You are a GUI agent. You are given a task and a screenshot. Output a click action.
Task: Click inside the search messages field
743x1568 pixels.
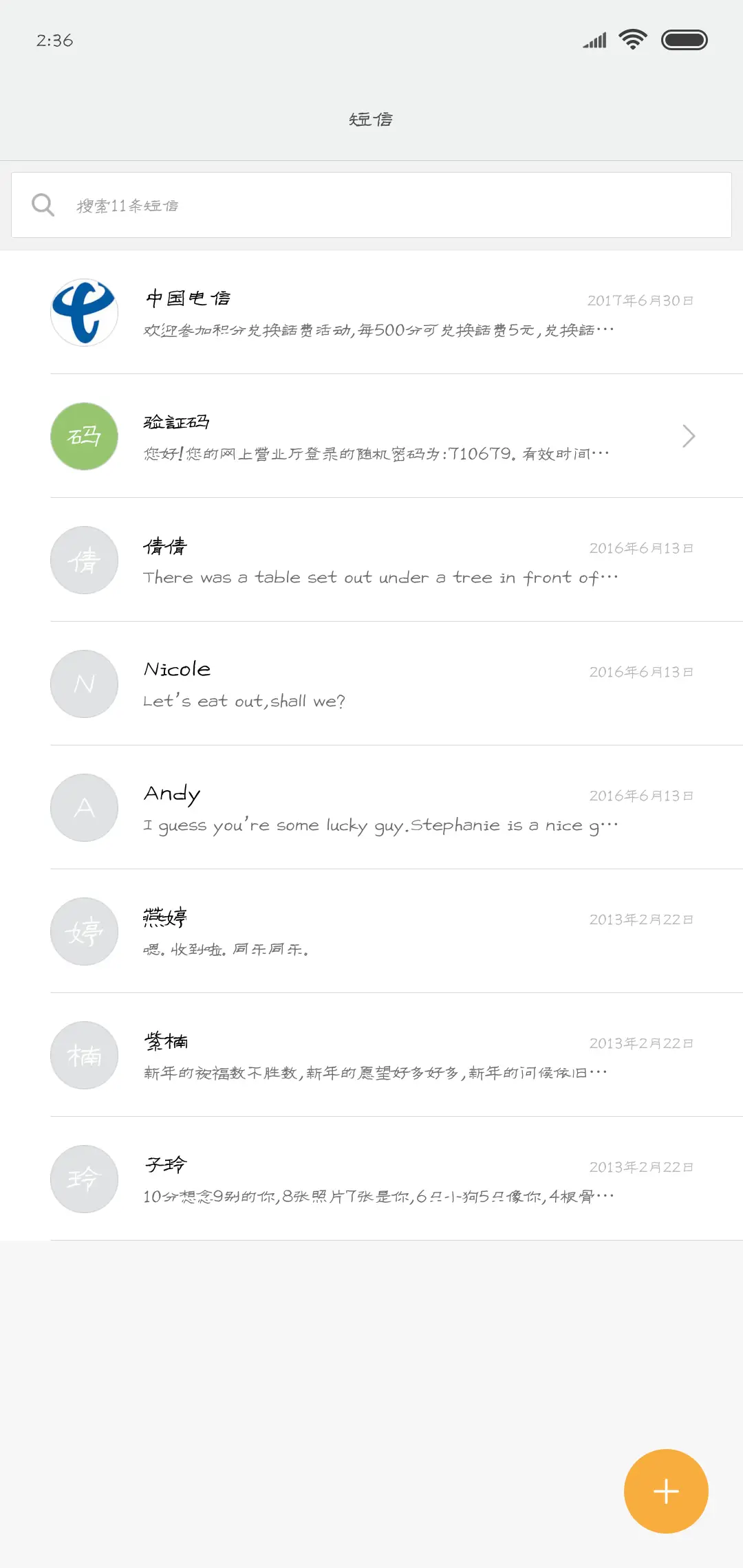click(x=275, y=204)
